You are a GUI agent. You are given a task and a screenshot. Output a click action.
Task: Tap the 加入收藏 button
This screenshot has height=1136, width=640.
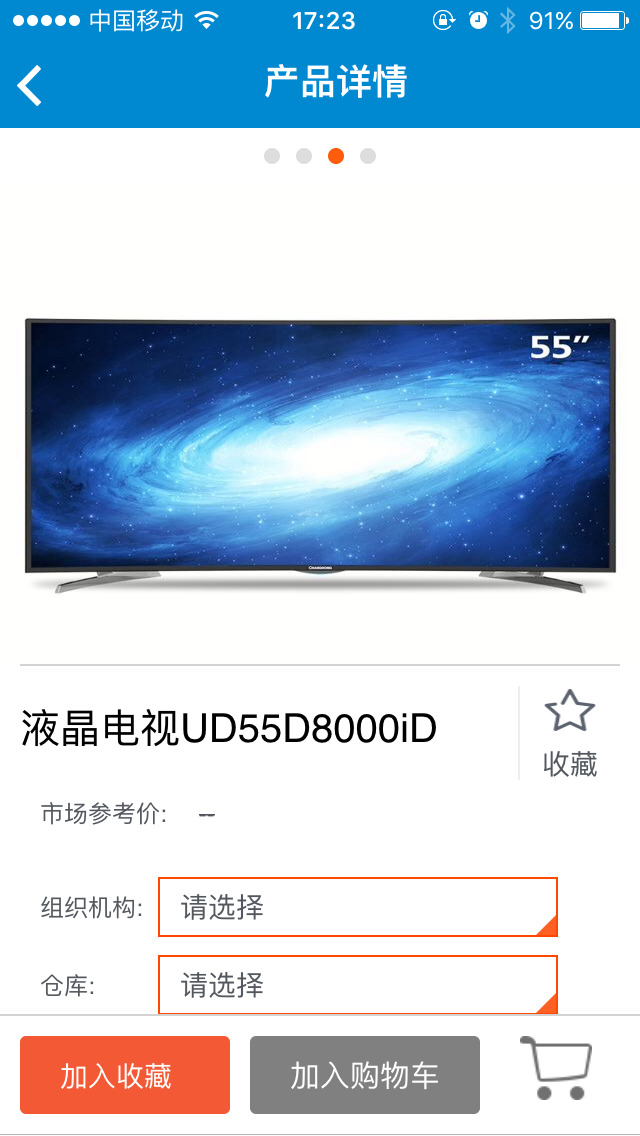[125, 1075]
